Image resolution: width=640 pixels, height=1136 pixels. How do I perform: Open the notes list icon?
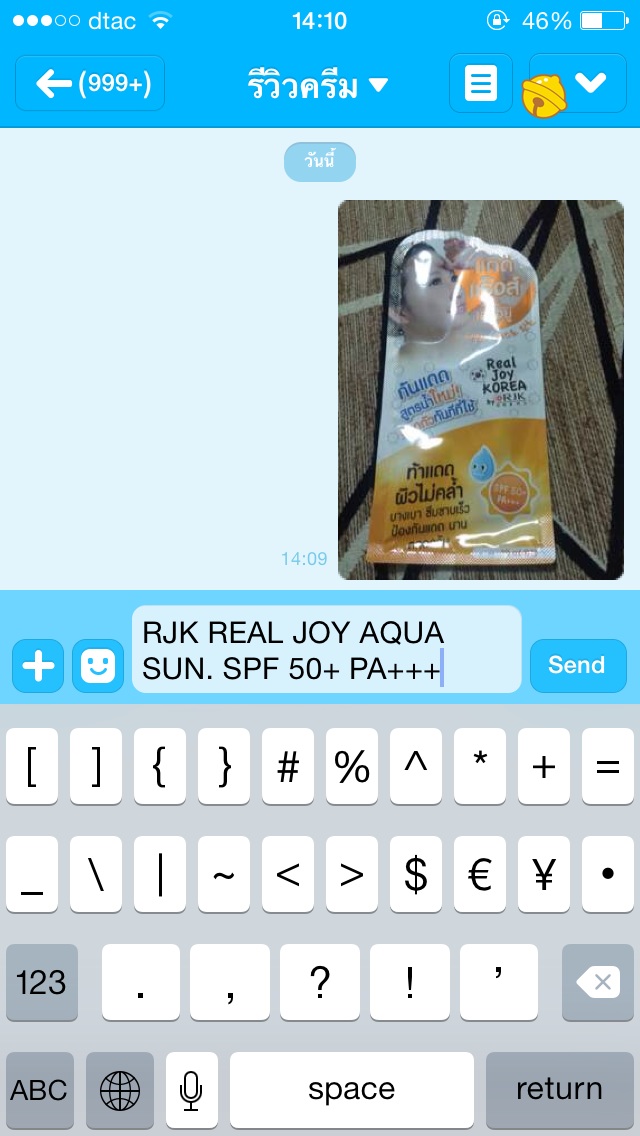[x=480, y=84]
